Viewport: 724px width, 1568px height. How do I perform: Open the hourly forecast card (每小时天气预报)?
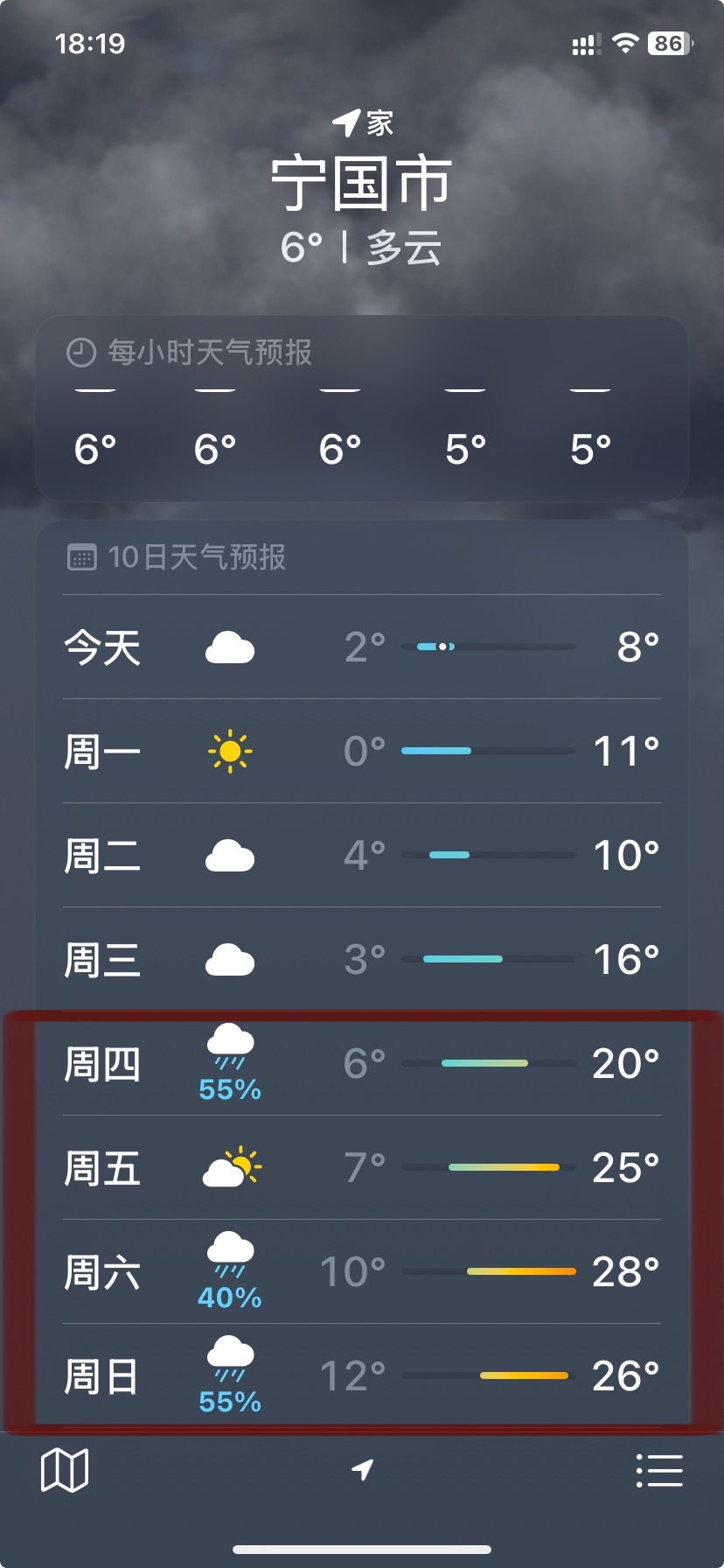coord(362,409)
